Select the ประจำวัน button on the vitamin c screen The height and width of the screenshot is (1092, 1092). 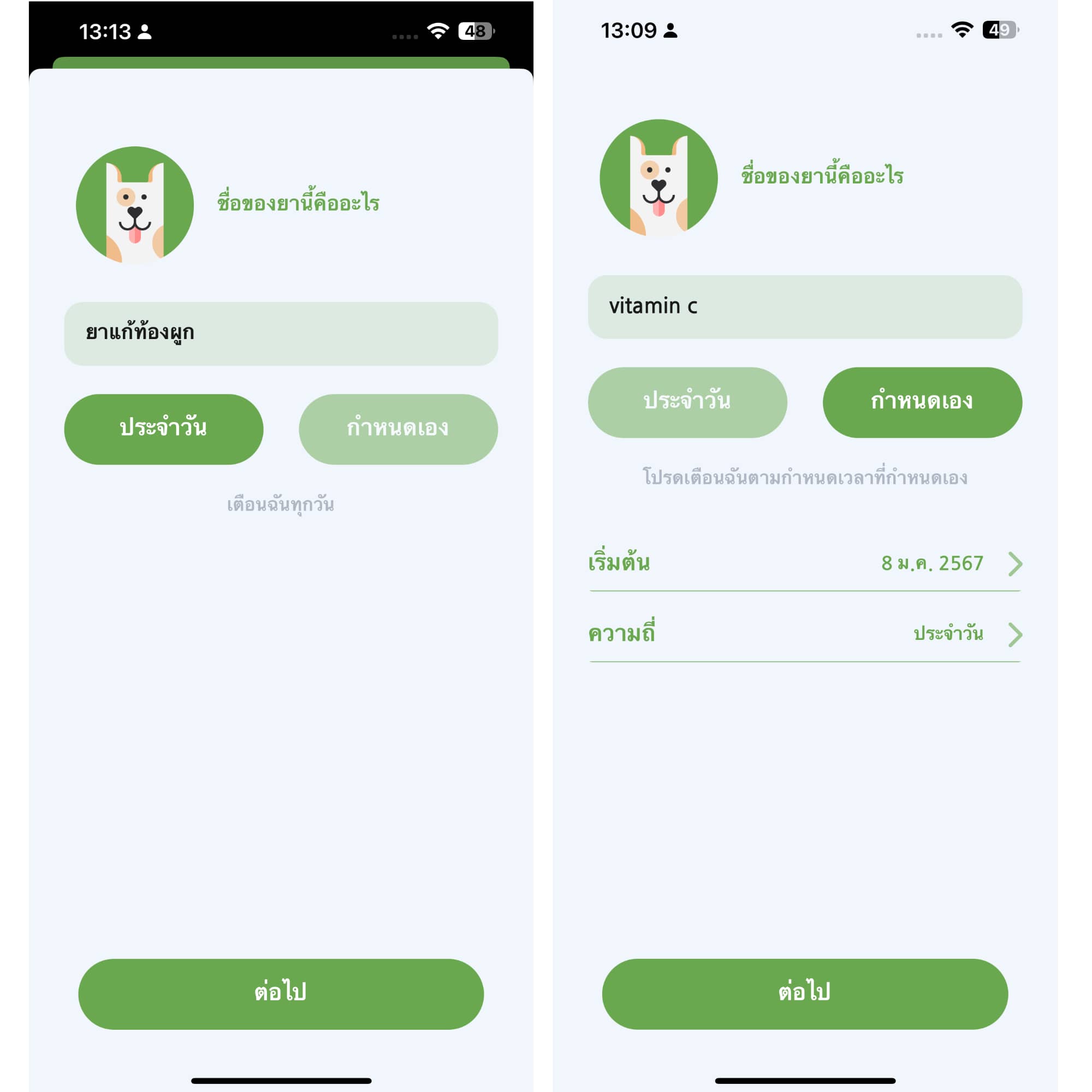(687, 402)
